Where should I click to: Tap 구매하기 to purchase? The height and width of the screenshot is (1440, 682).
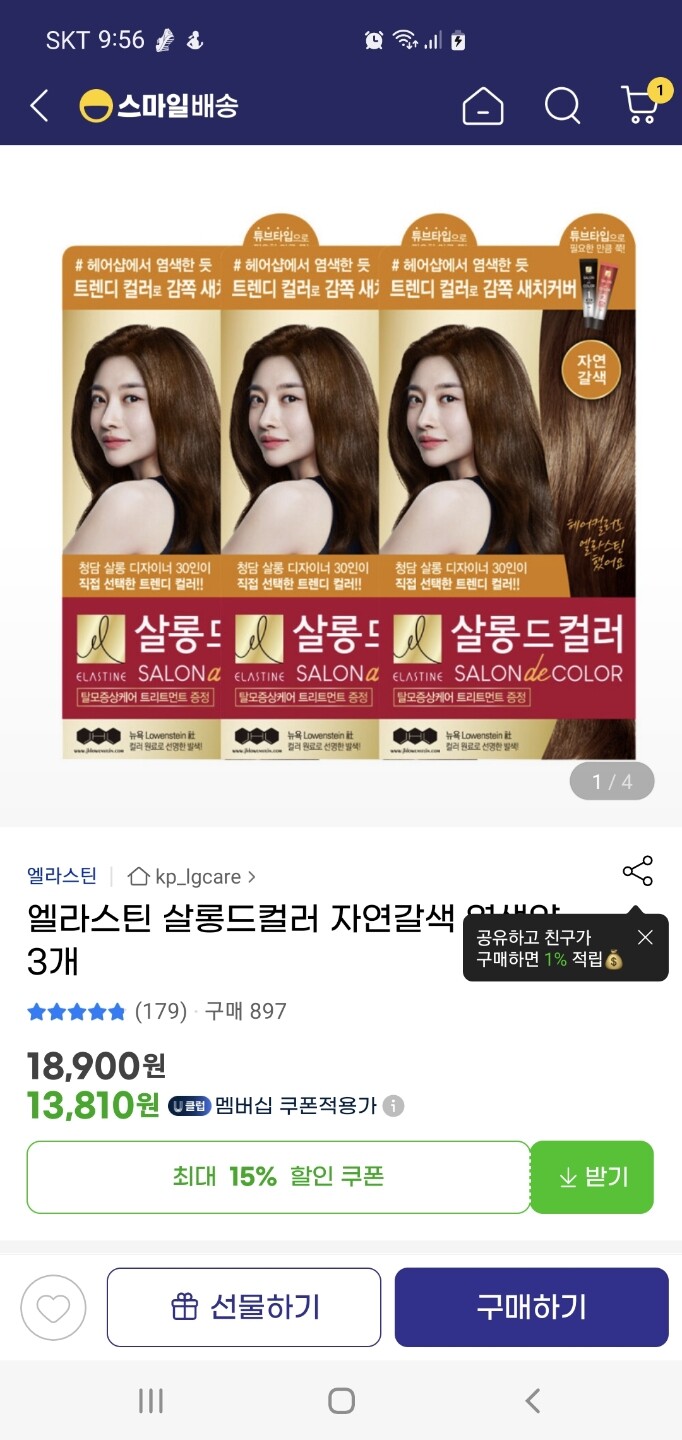click(x=531, y=1307)
